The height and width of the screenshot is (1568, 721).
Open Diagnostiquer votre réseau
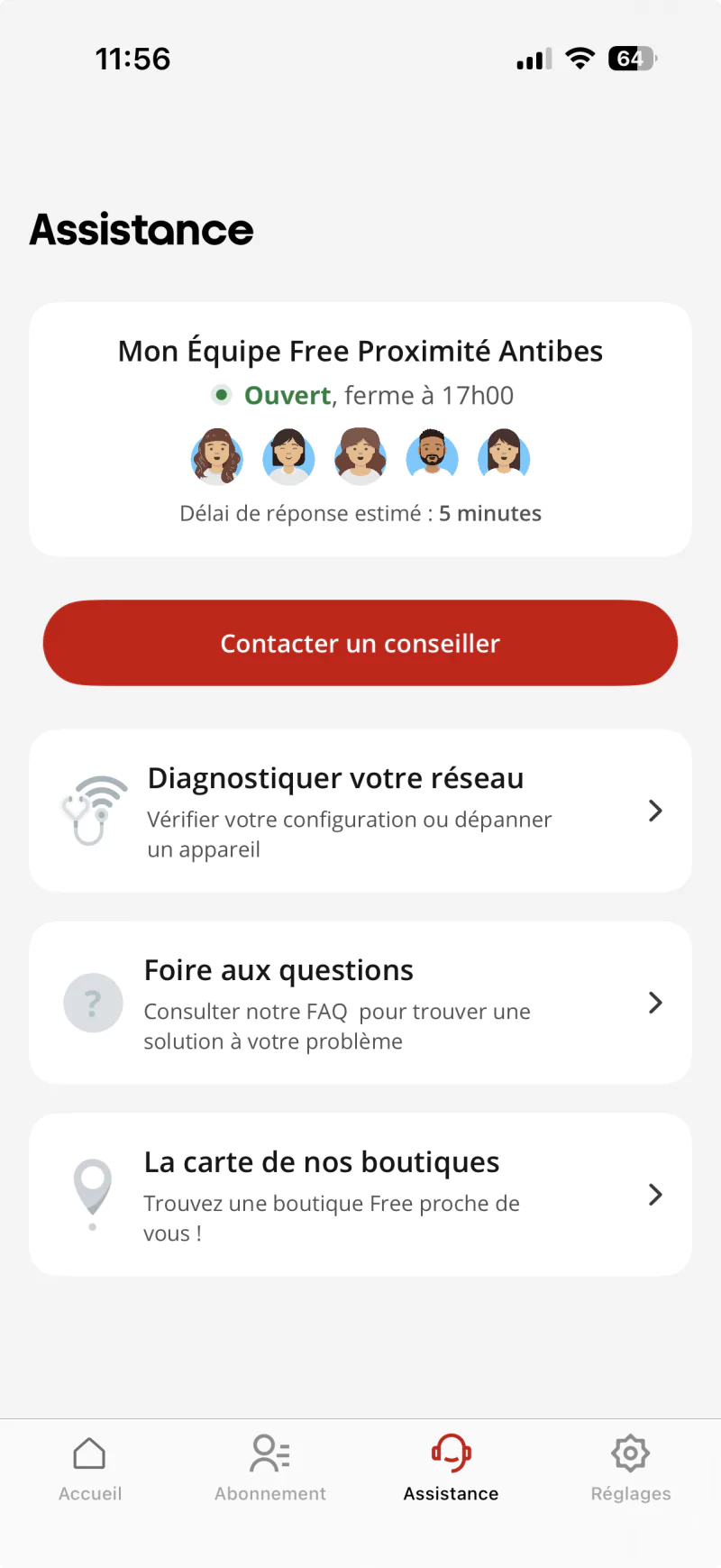tap(360, 811)
